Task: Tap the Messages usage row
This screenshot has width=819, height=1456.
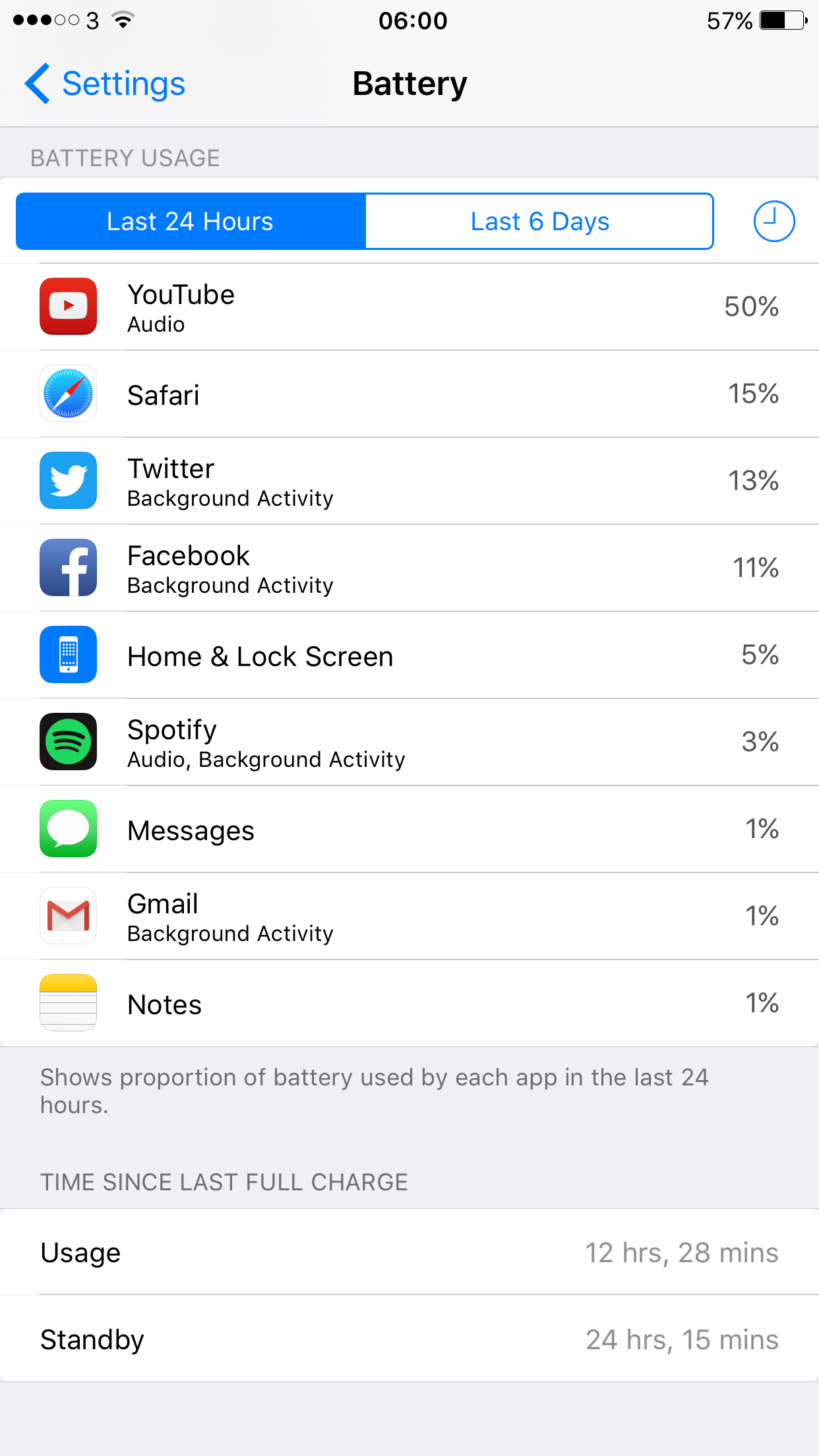Action: coord(409,829)
